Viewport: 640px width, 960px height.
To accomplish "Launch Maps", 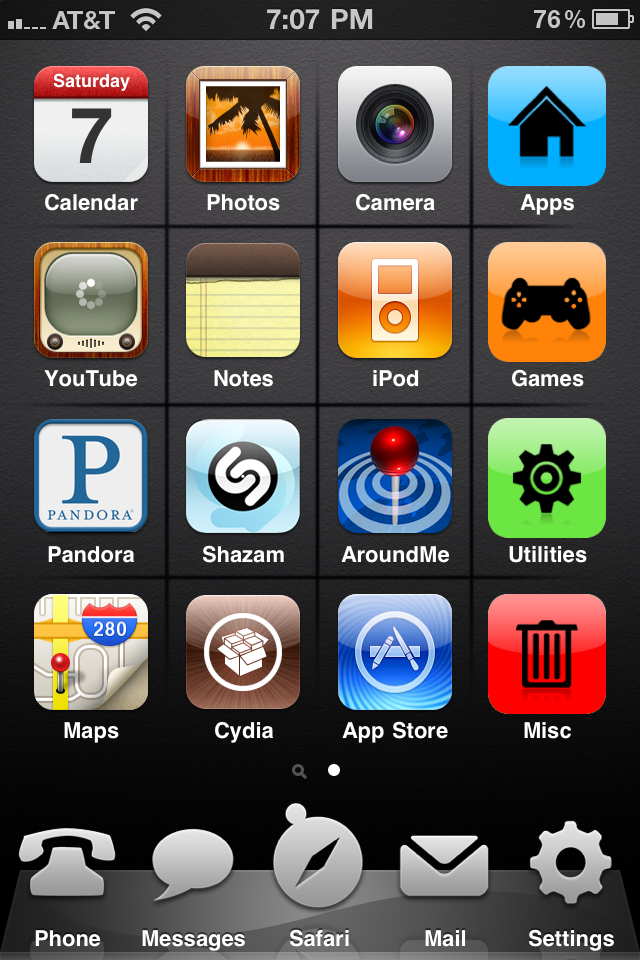I will pos(91,653).
